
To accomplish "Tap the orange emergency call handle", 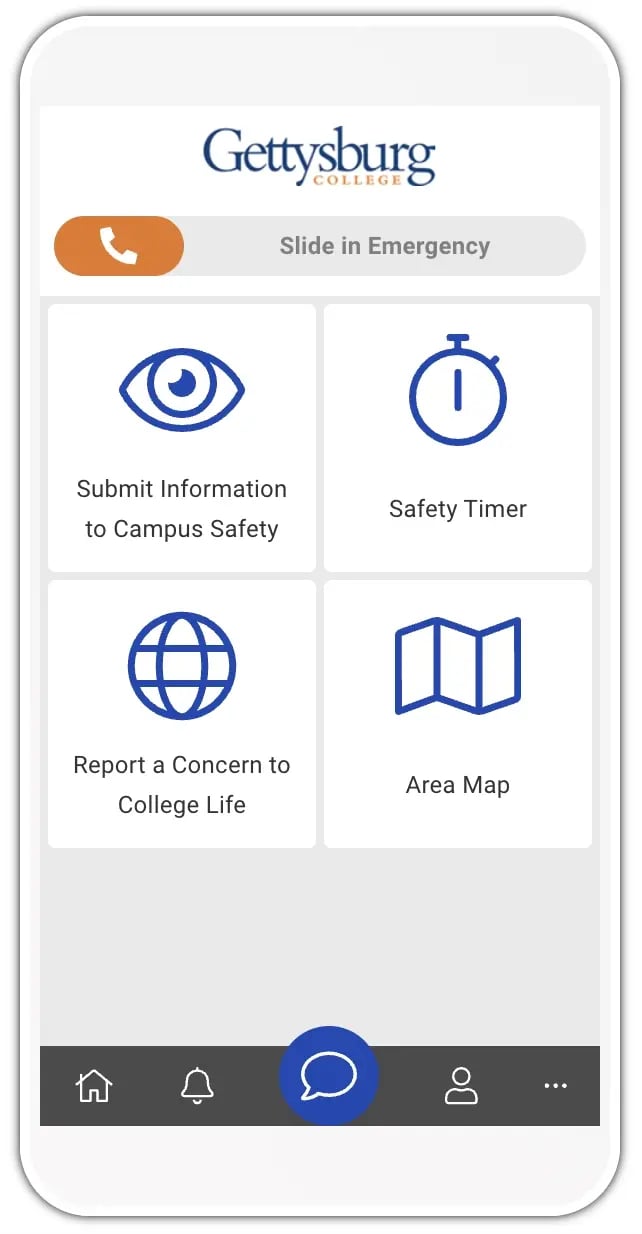I will 119,246.
